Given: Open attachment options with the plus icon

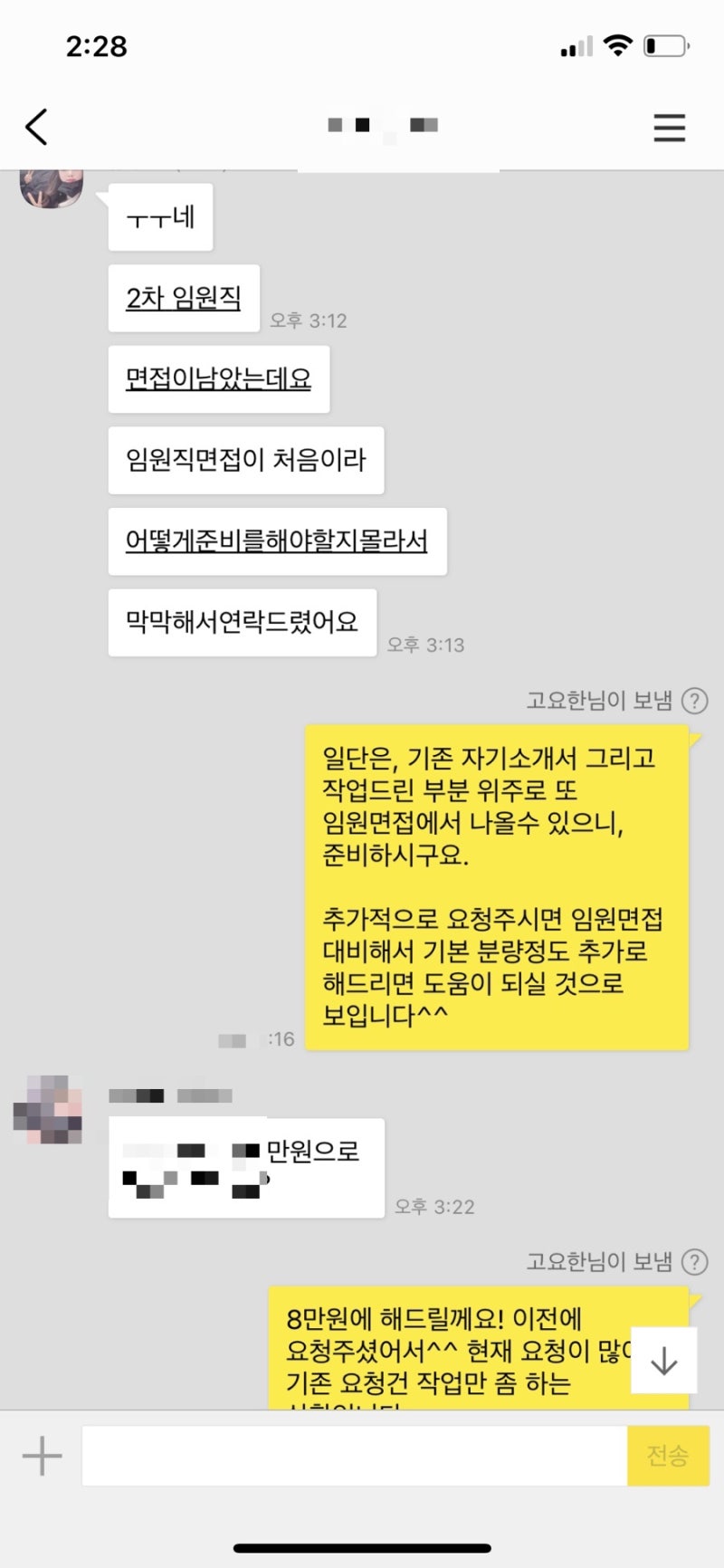Looking at the screenshot, I should coord(42,1456).
